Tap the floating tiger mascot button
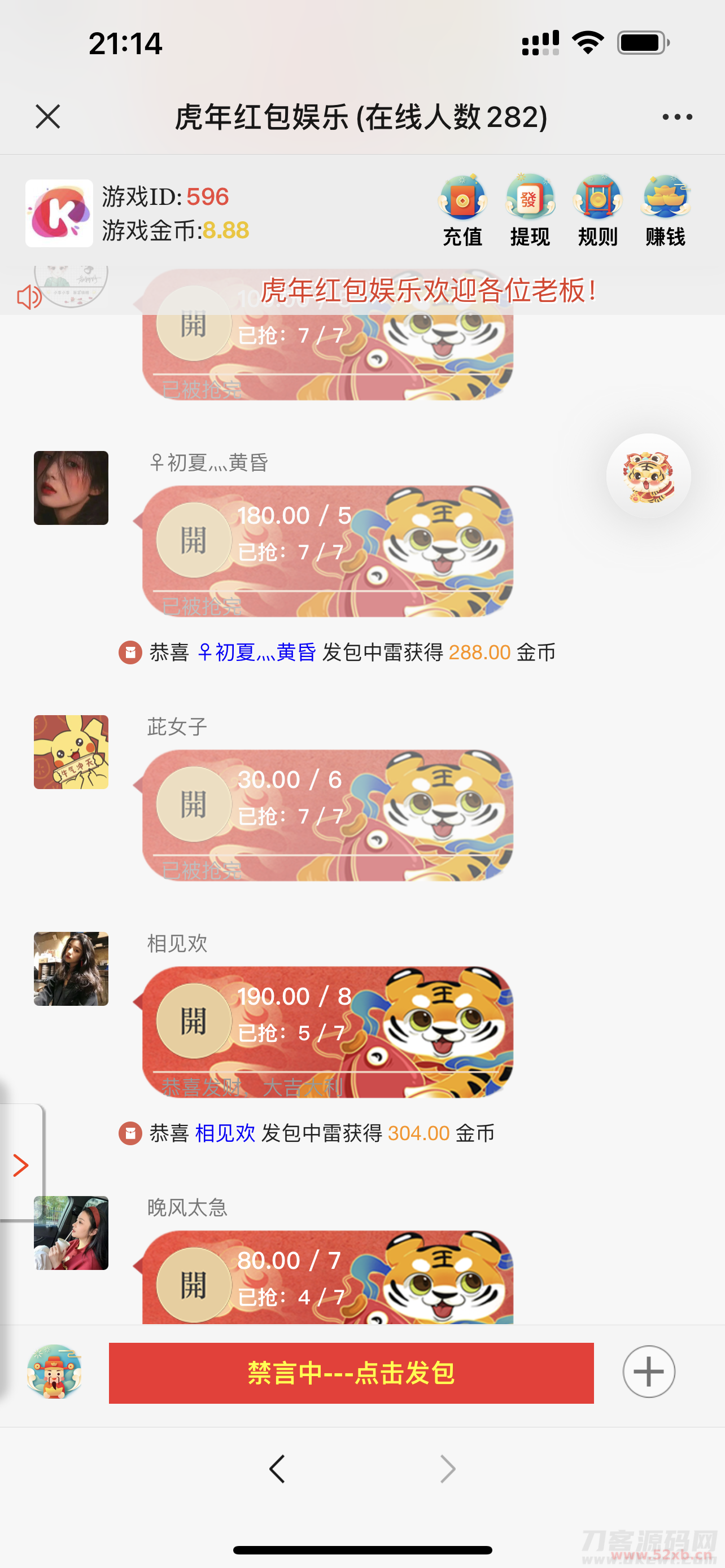This screenshot has width=725, height=1568. click(x=648, y=475)
